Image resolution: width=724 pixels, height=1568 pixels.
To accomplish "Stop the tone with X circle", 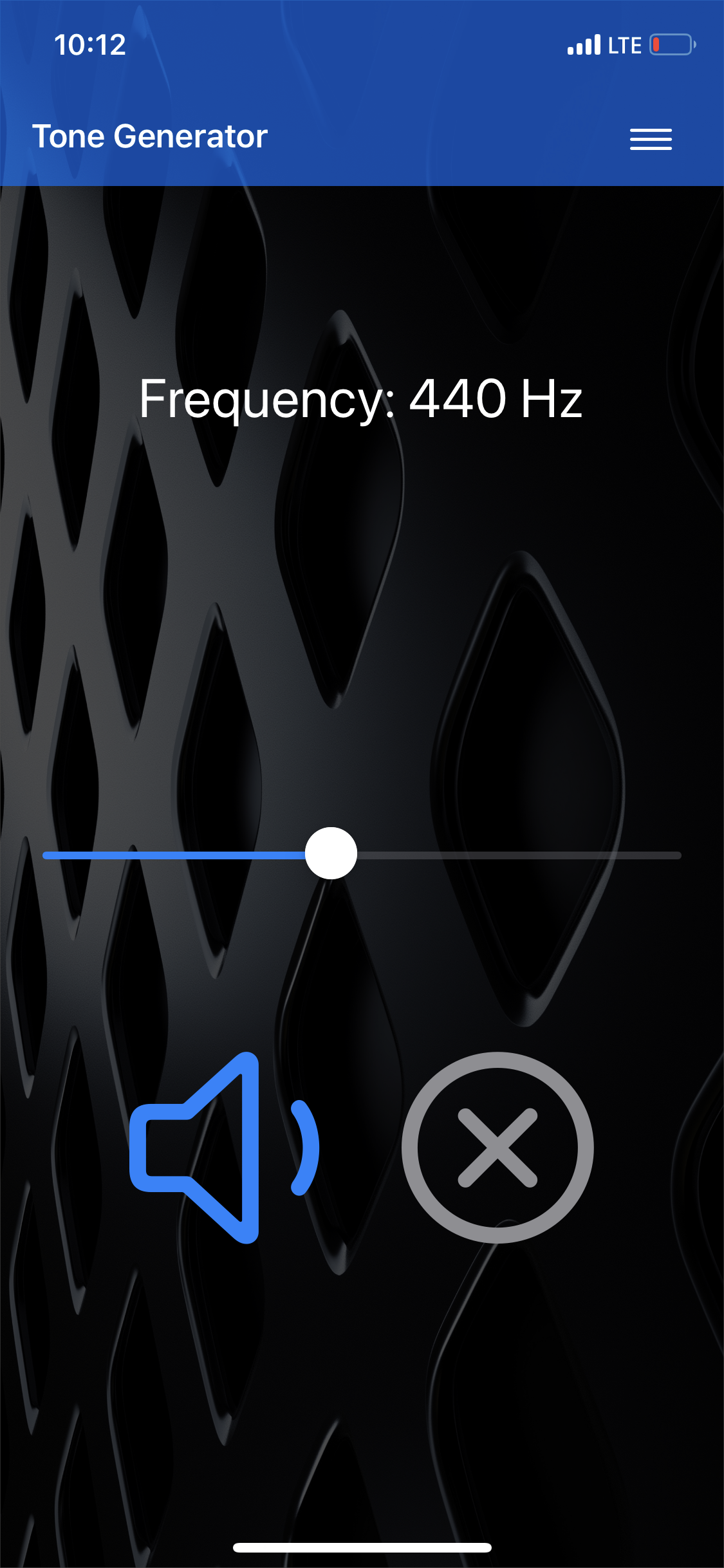I will 497,1148.
